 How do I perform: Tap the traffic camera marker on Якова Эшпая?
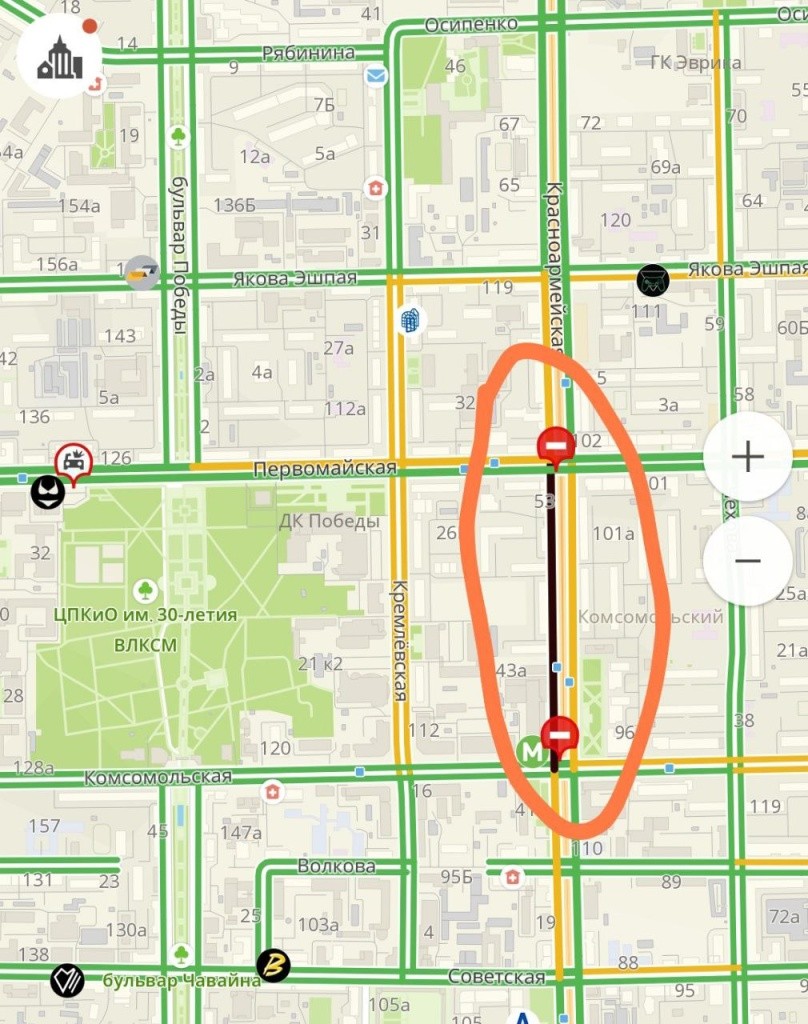(142, 272)
